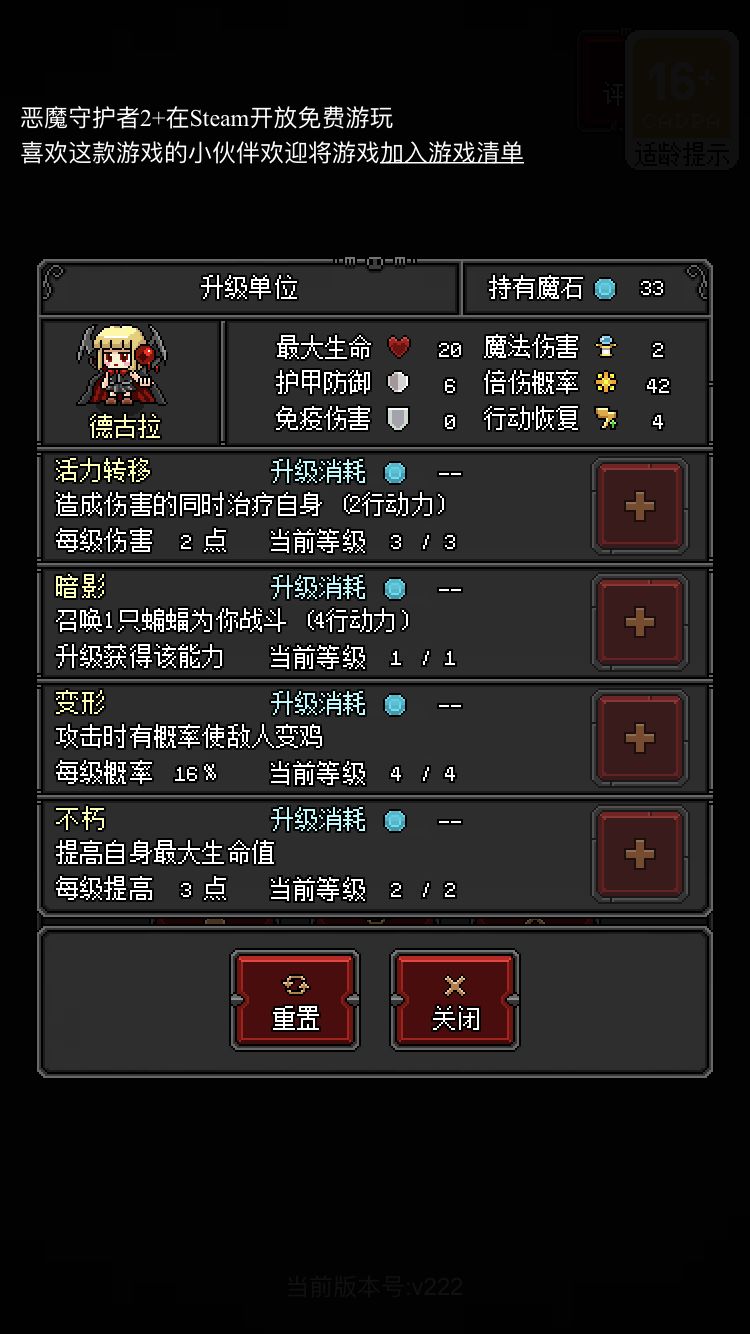750x1334 pixels.
Task: Upgrade the 活力转移 skill with plus button
Action: 640,507
